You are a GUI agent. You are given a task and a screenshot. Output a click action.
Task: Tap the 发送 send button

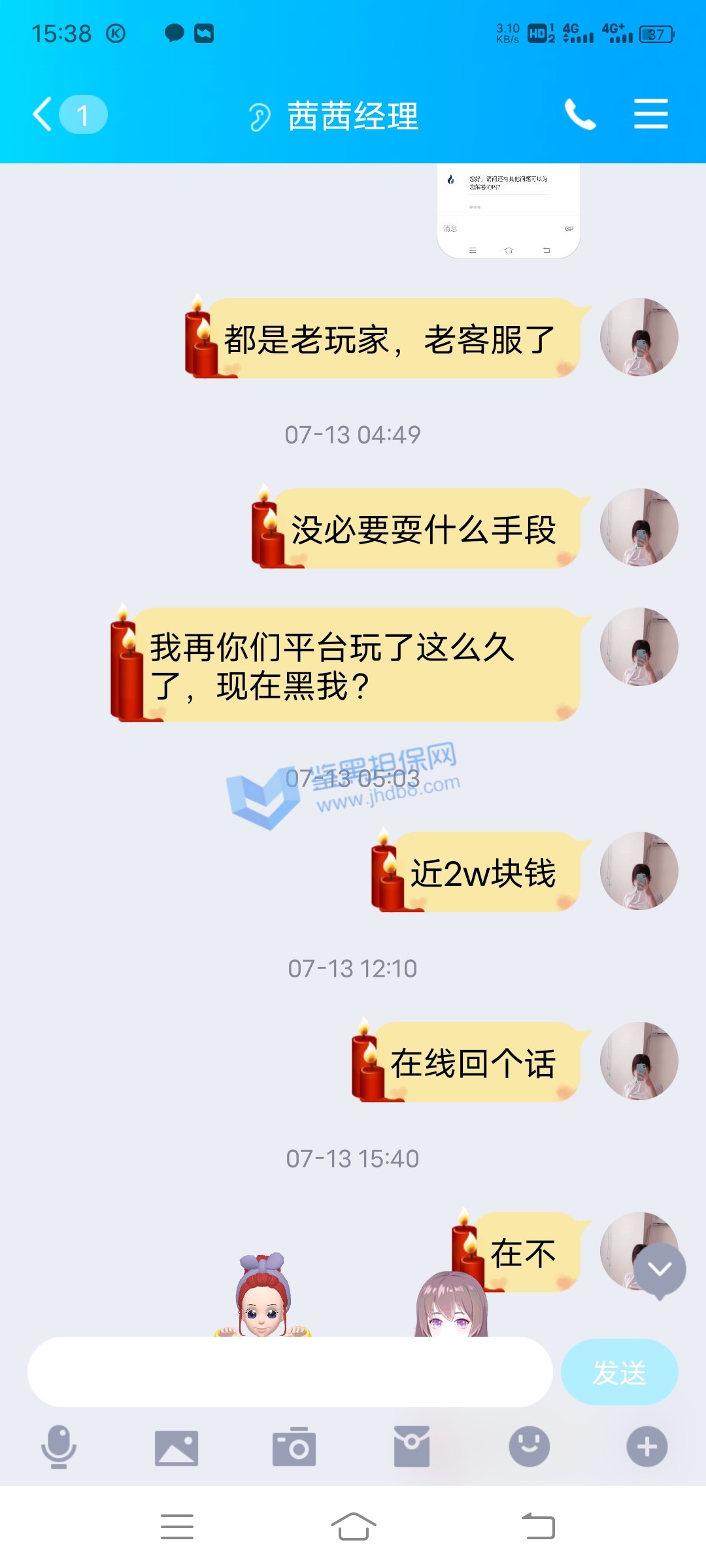point(619,1371)
